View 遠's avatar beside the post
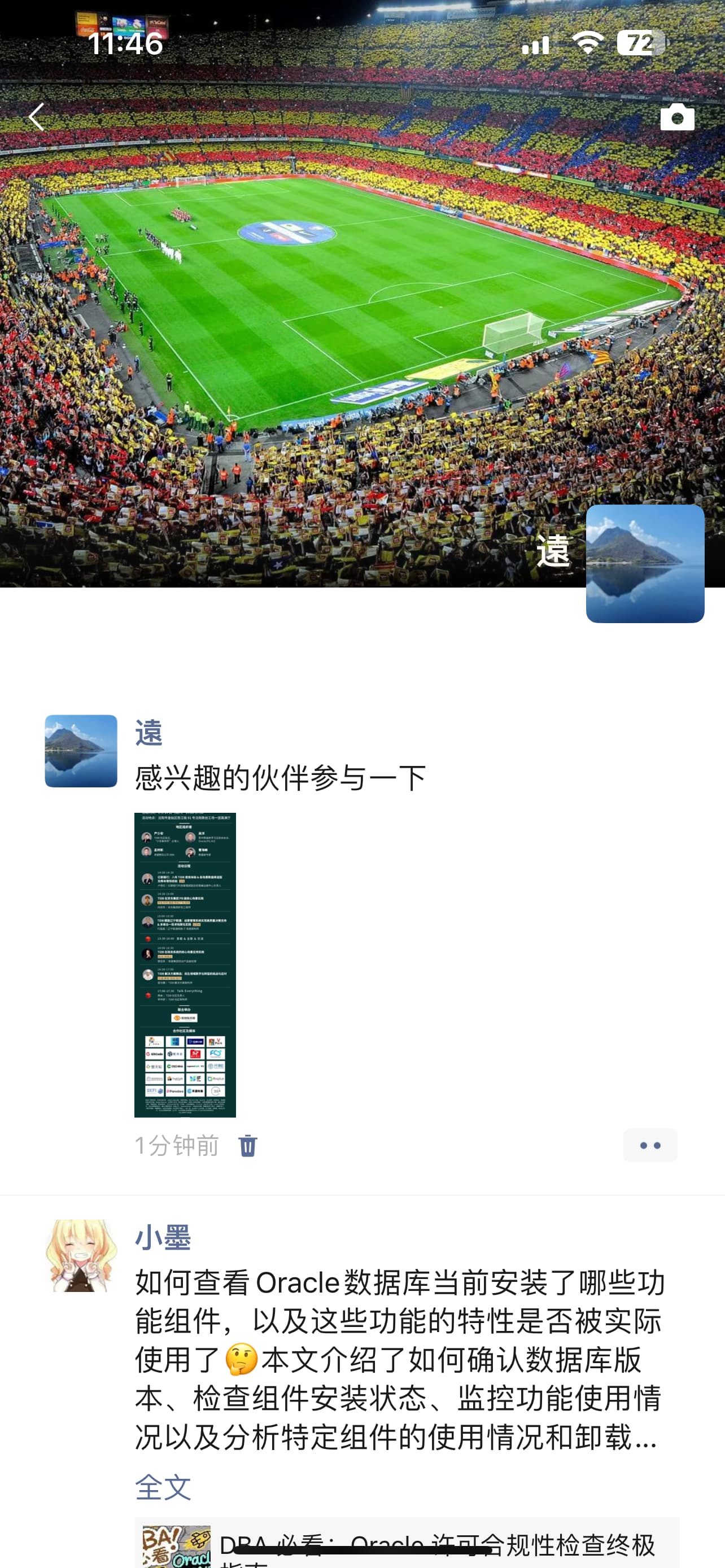This screenshot has width=725, height=1568. pyautogui.click(x=81, y=751)
